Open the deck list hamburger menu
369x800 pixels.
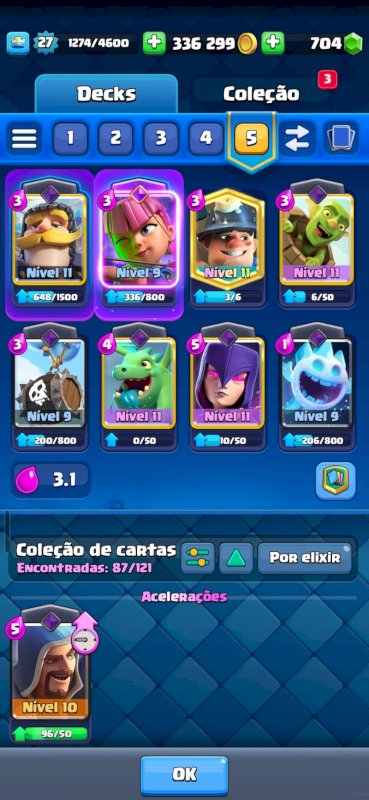(24, 138)
